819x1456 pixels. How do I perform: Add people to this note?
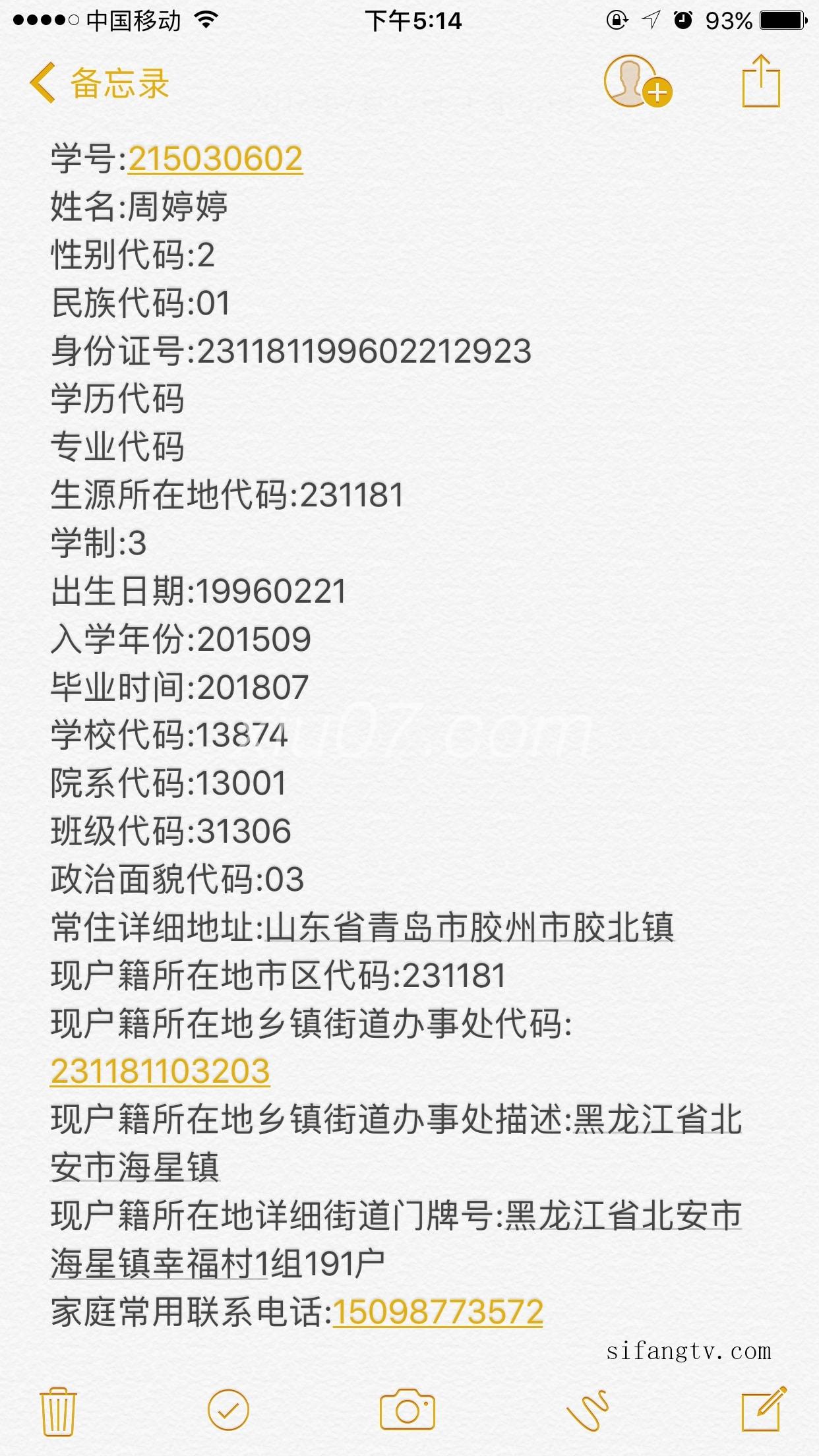click(638, 82)
